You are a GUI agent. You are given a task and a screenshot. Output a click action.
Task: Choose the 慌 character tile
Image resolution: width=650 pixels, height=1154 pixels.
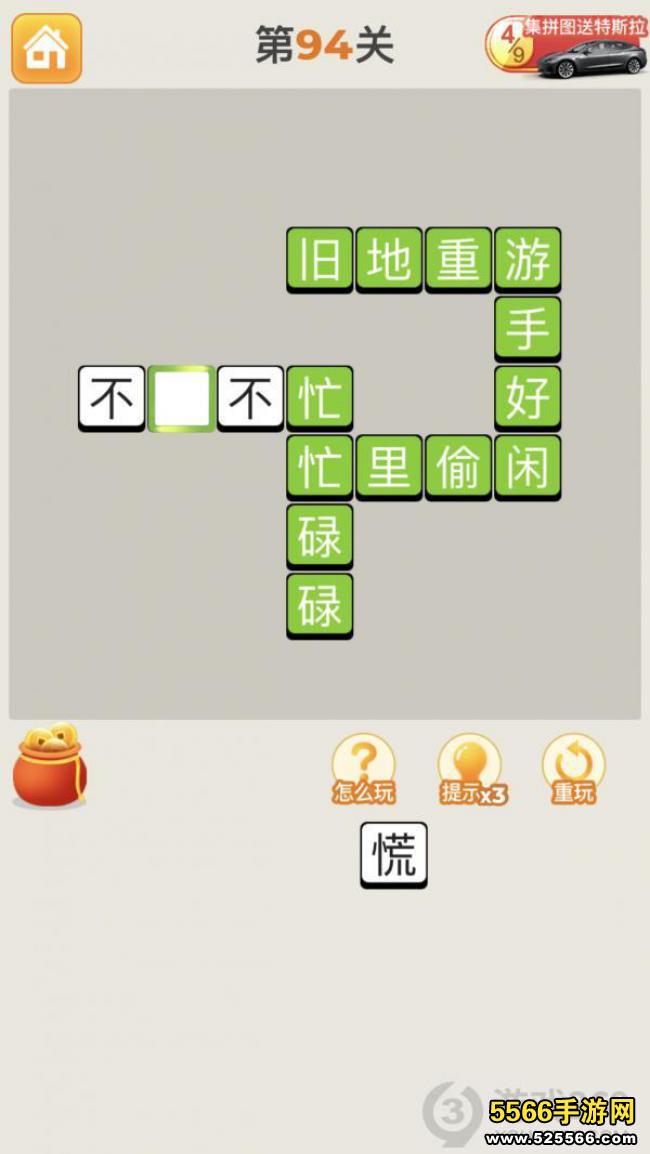pyautogui.click(x=393, y=855)
